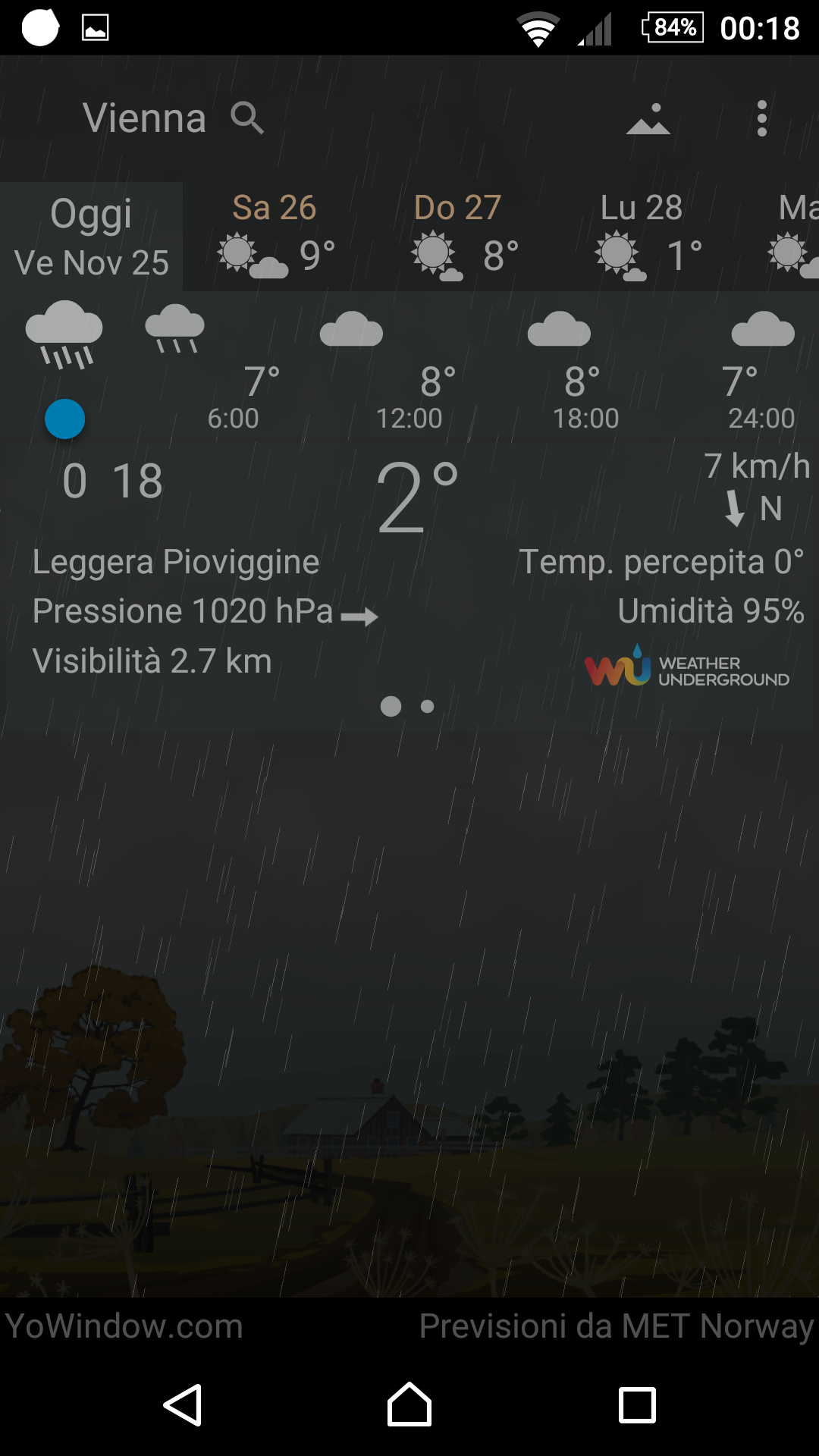Go back using the system back button
The image size is (819, 1456).
pyautogui.click(x=182, y=1405)
